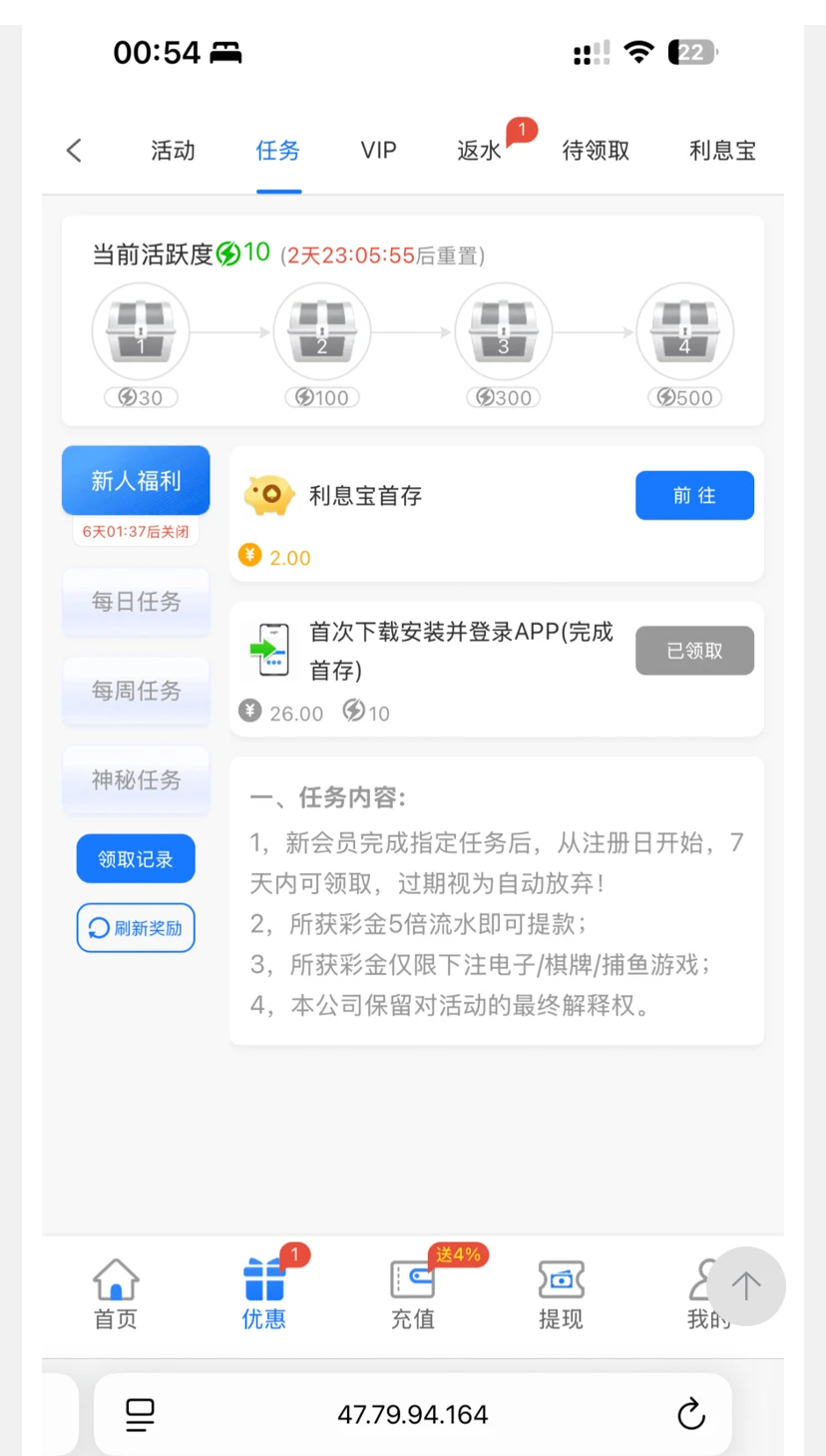Open the 充值 recharge tab
Image resolution: width=826 pixels, height=1456 pixels.
(412, 1294)
